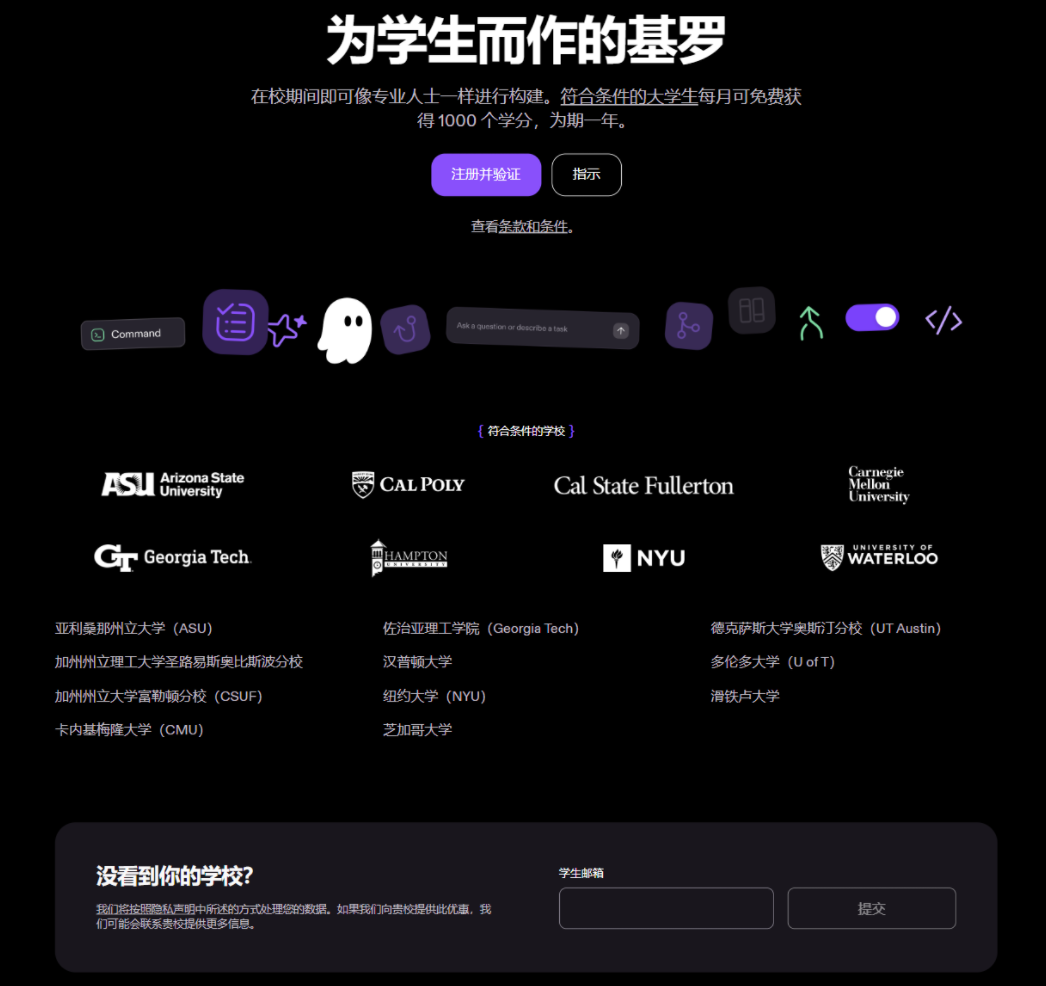打开“指示”按钮
The image size is (1046, 986).
(586, 175)
